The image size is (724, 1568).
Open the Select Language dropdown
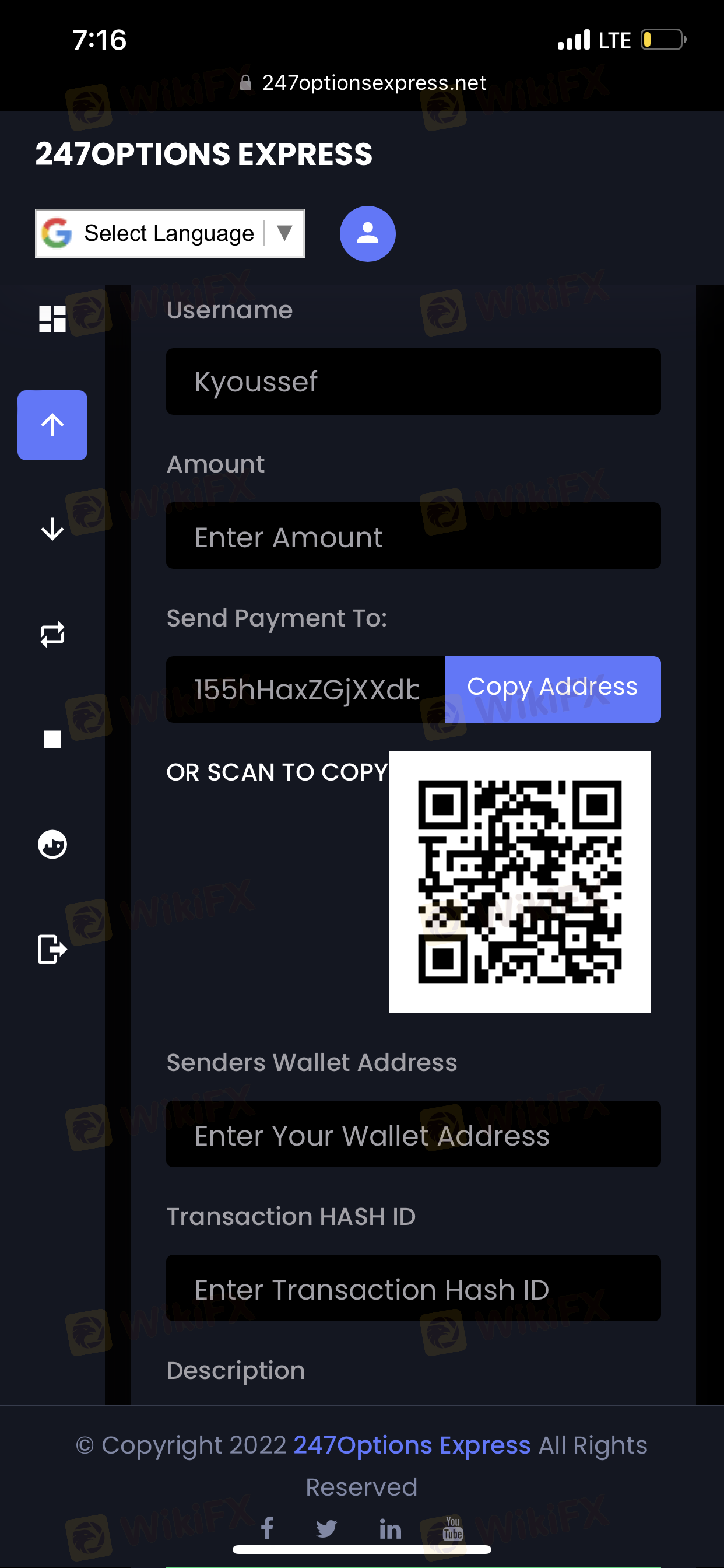pyautogui.click(x=169, y=234)
